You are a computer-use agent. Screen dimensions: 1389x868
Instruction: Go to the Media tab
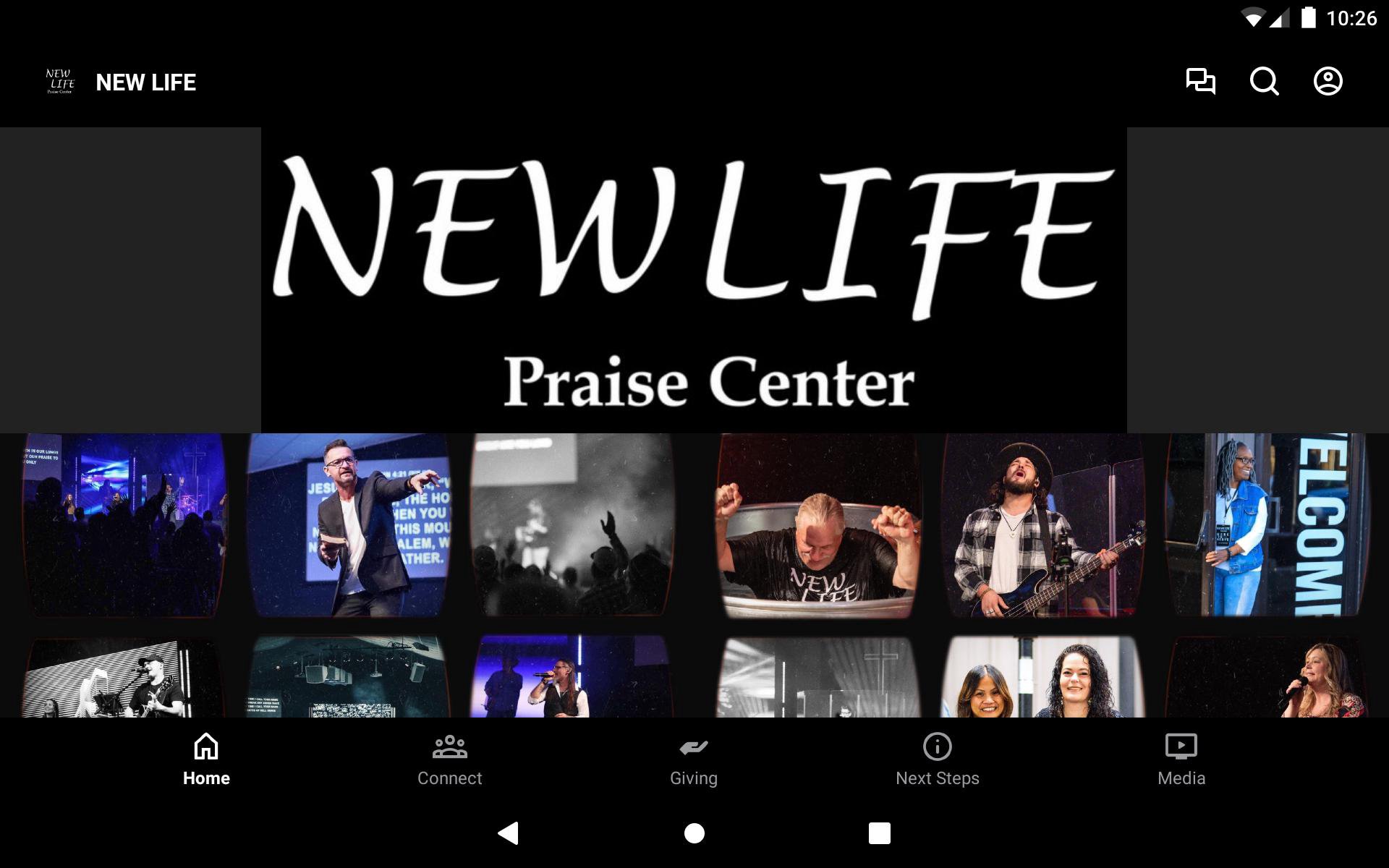click(x=1181, y=759)
